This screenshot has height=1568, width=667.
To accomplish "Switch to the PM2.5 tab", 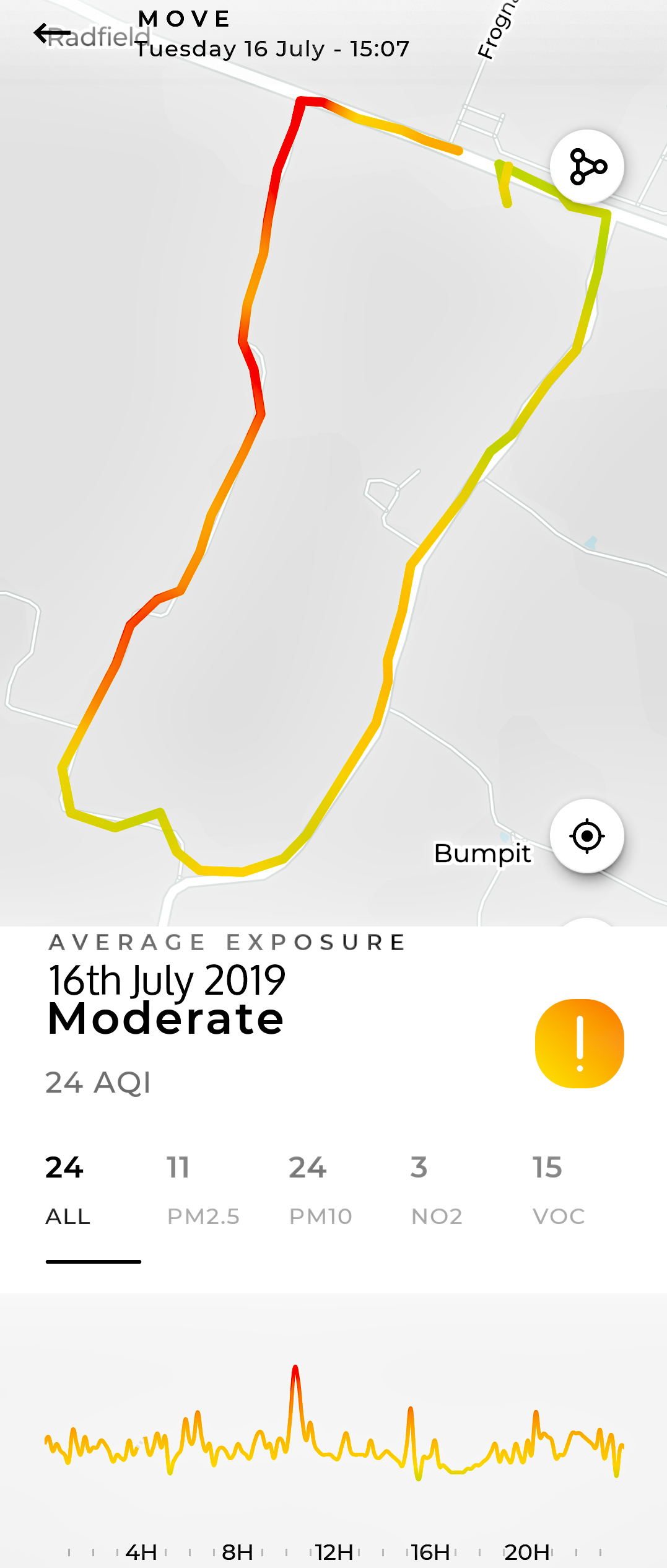I will click(x=203, y=1190).
